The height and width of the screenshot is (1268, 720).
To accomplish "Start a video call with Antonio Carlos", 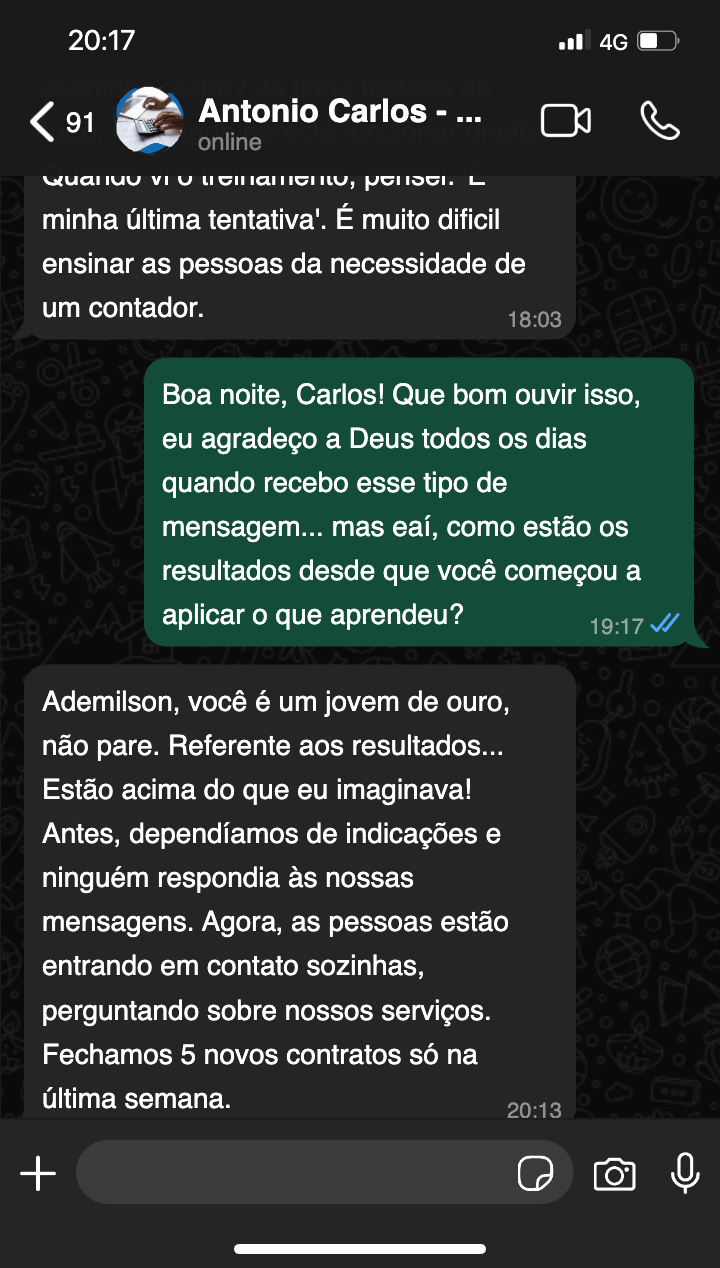I will point(566,121).
